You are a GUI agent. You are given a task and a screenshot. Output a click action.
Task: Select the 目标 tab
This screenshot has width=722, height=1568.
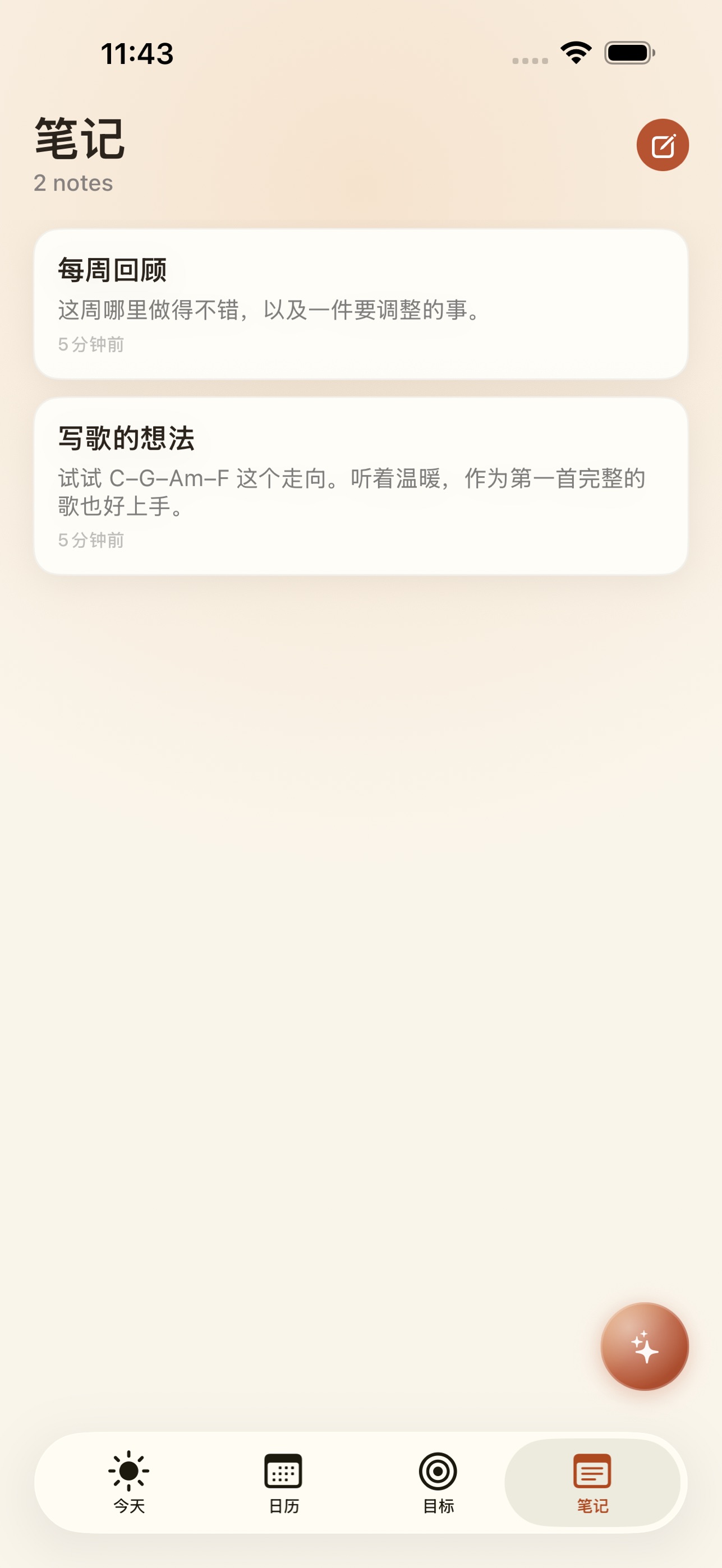tap(438, 1482)
